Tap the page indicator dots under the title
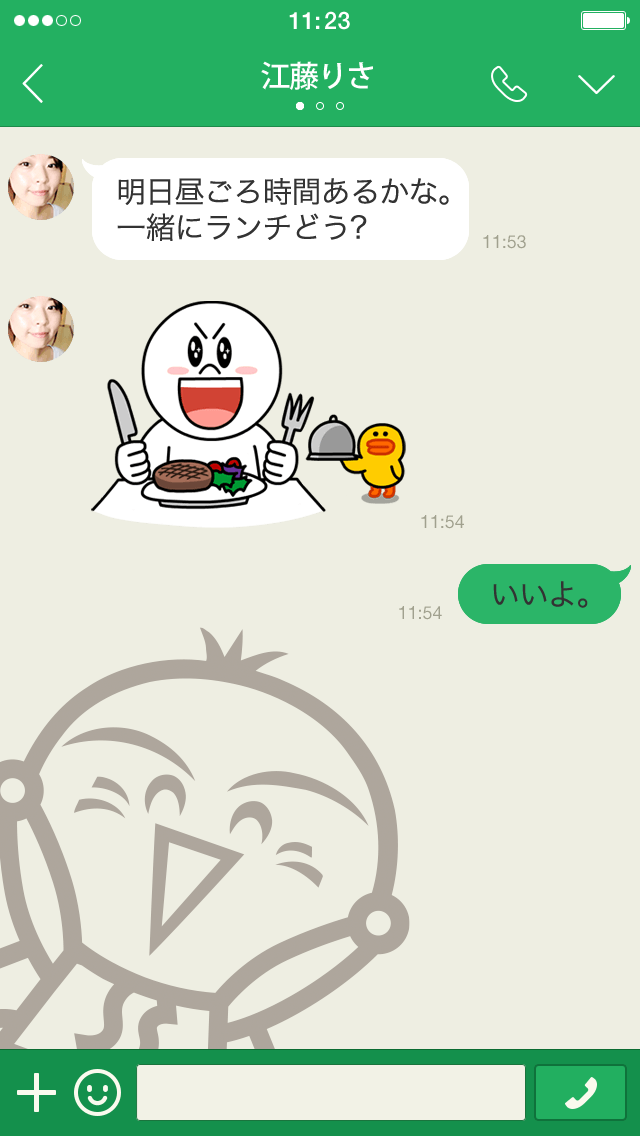The width and height of the screenshot is (640, 1136). pos(320,106)
